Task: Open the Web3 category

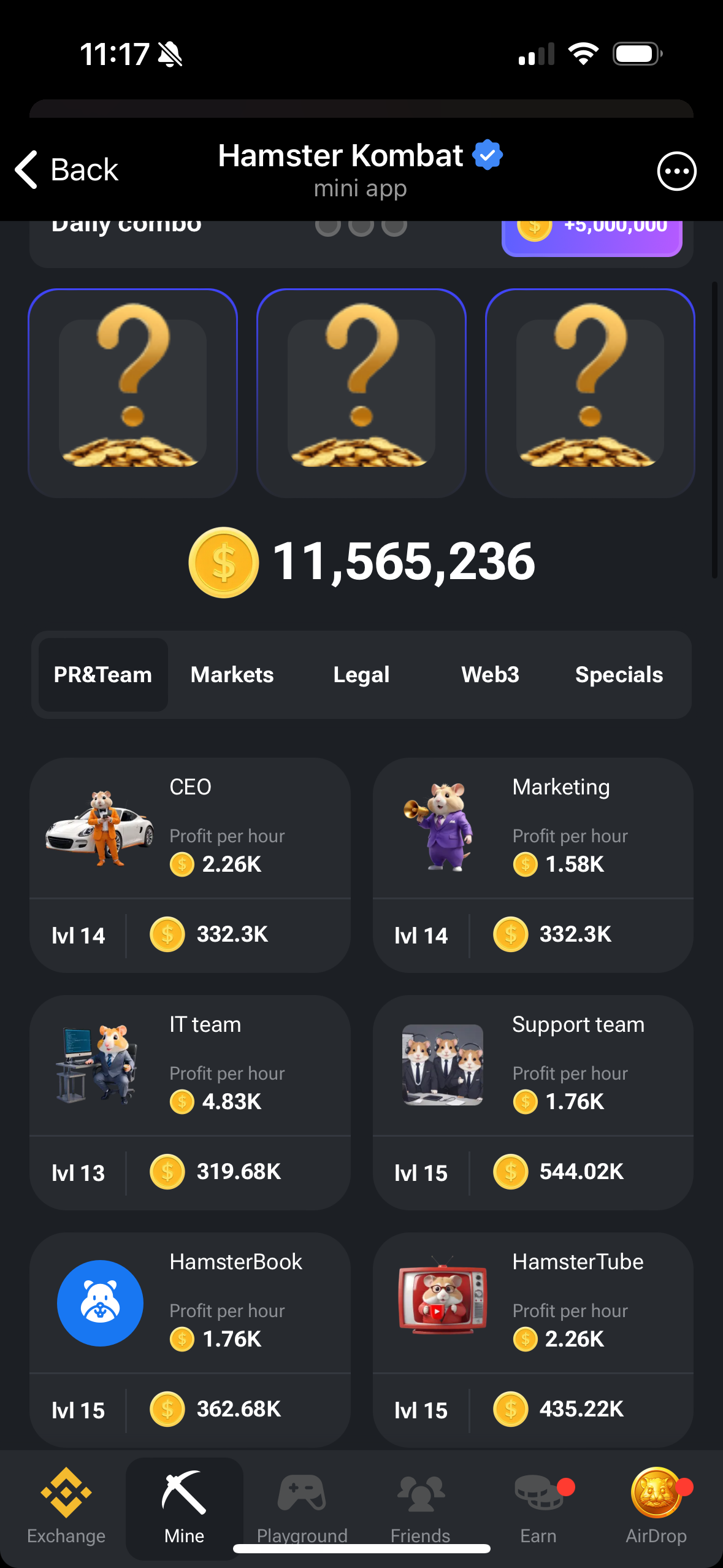Action: [490, 675]
